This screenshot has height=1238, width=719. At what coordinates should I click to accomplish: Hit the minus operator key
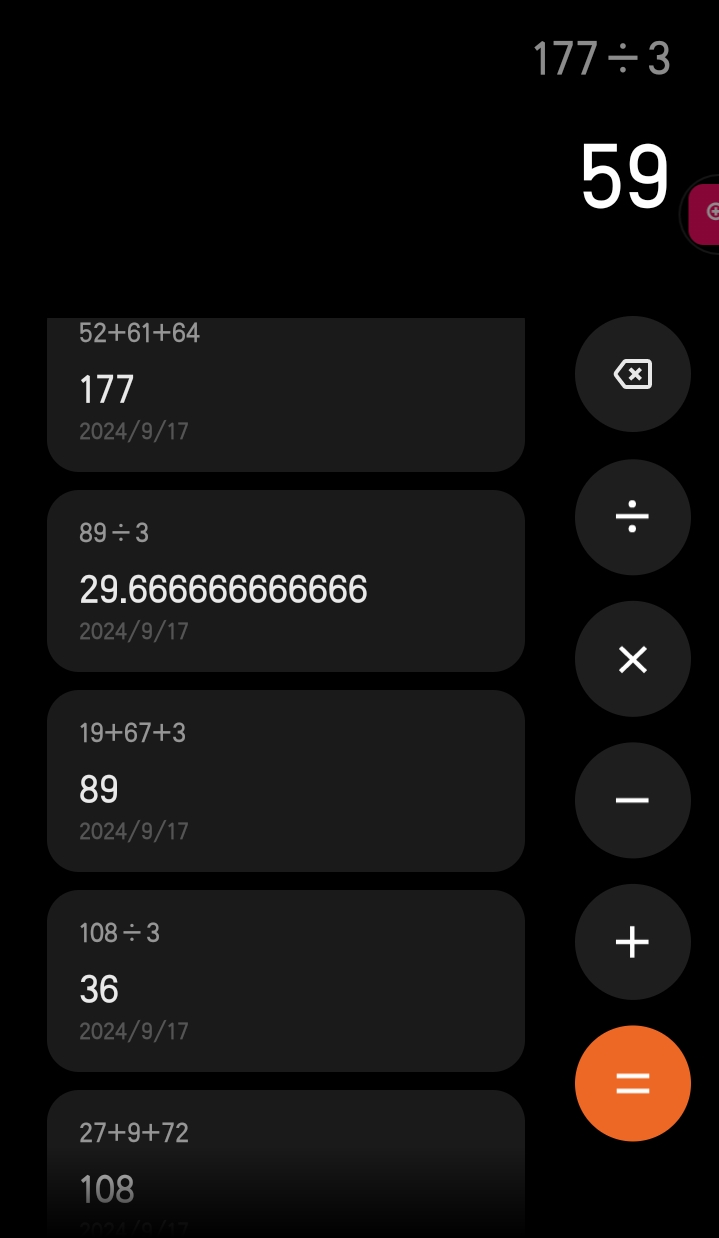[632, 800]
